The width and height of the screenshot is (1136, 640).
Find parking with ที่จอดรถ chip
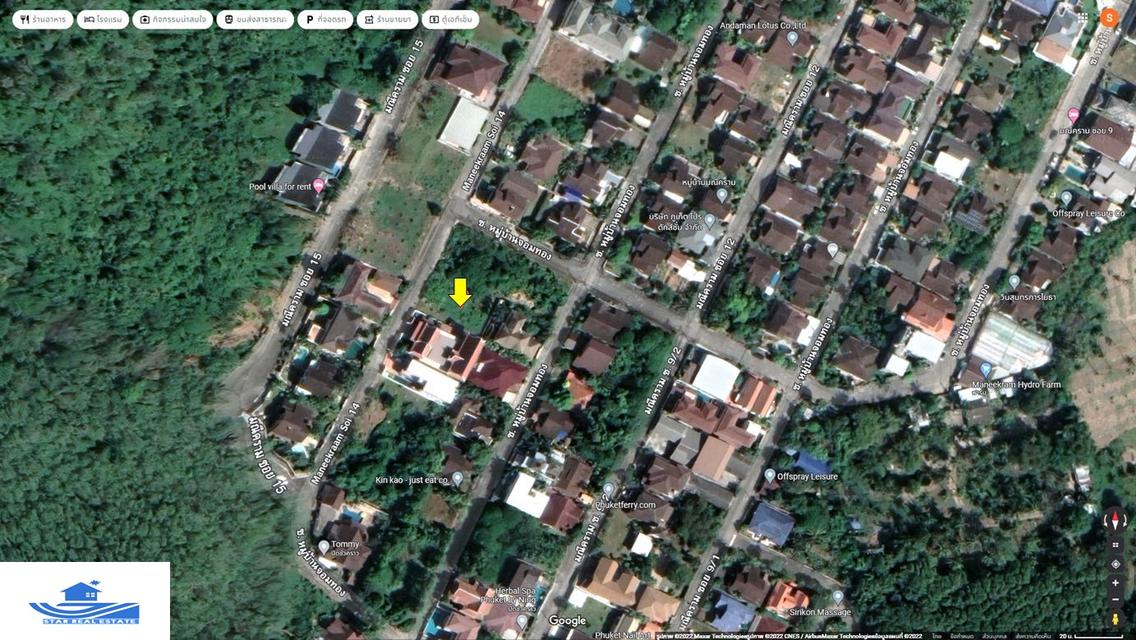(x=325, y=19)
